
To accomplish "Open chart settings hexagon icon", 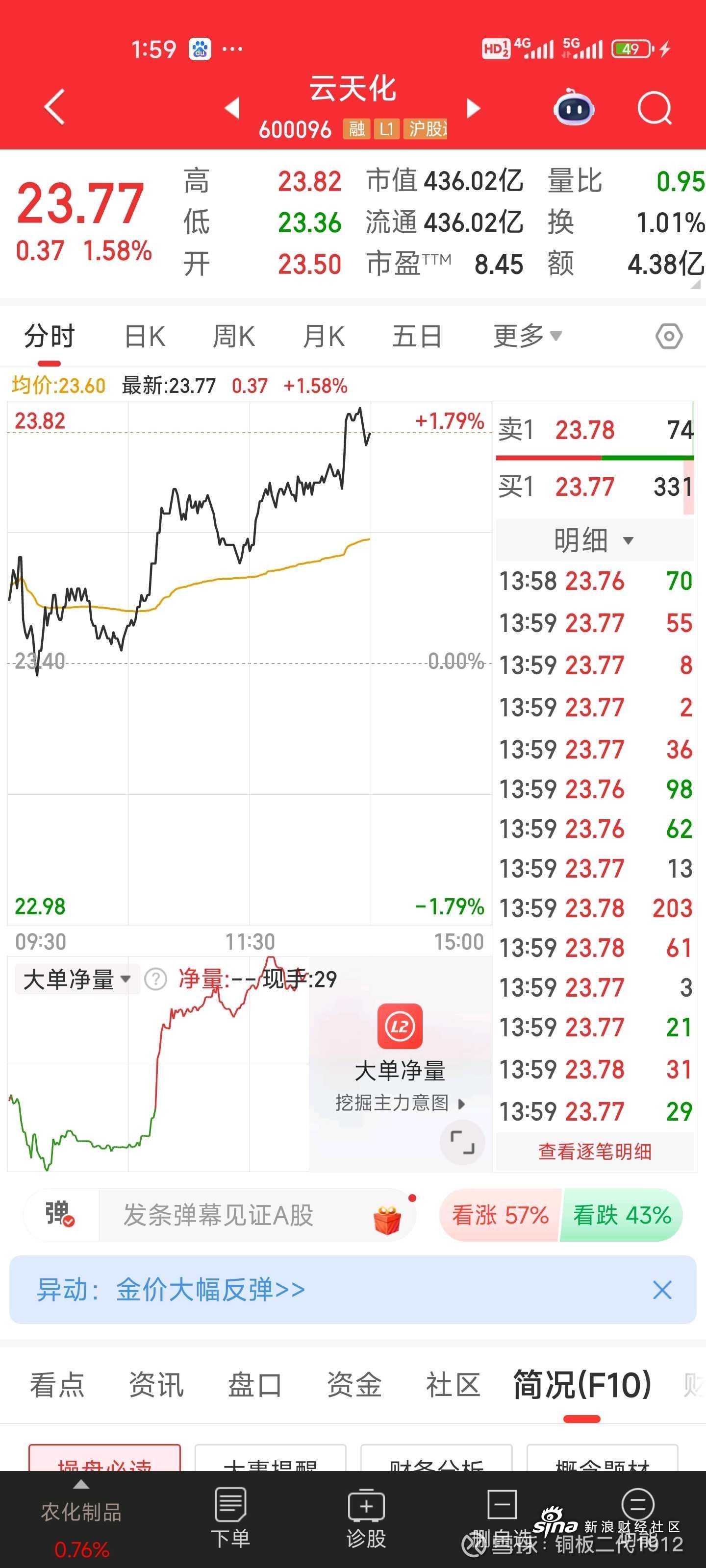I will [x=669, y=336].
